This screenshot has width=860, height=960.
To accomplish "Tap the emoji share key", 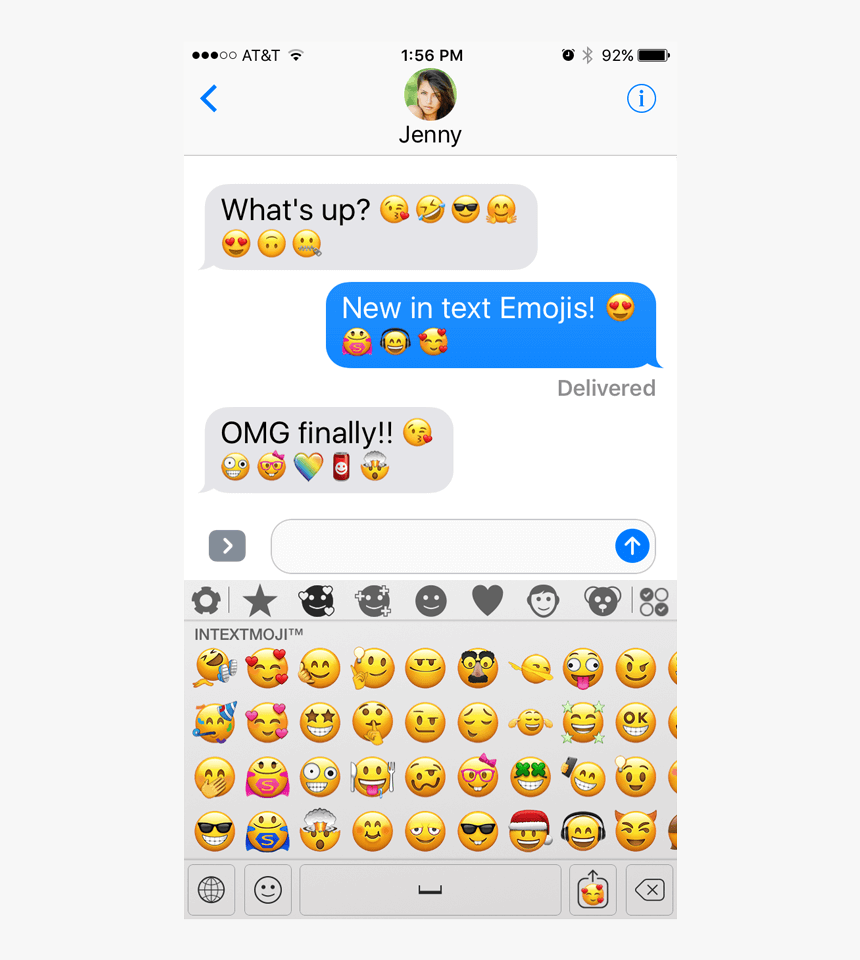I will (x=593, y=890).
